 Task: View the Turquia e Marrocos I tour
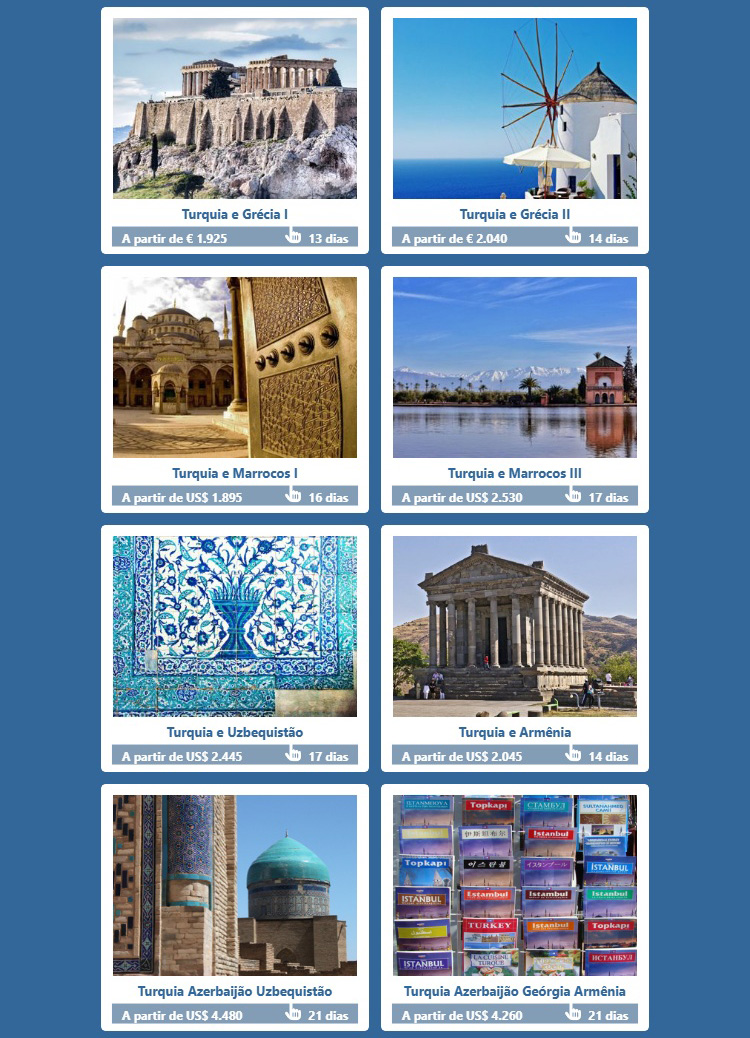point(235,473)
